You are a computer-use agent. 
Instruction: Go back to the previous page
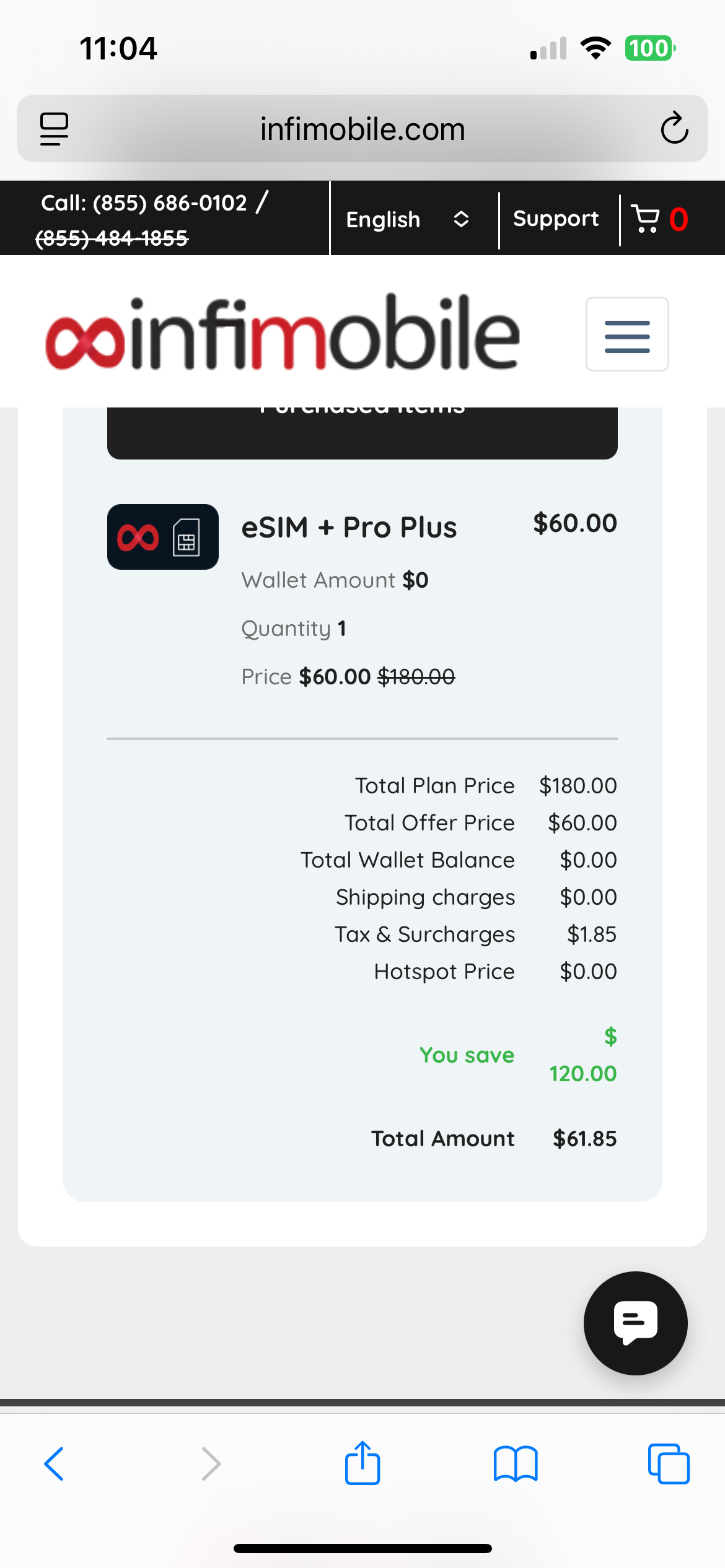[55, 1464]
